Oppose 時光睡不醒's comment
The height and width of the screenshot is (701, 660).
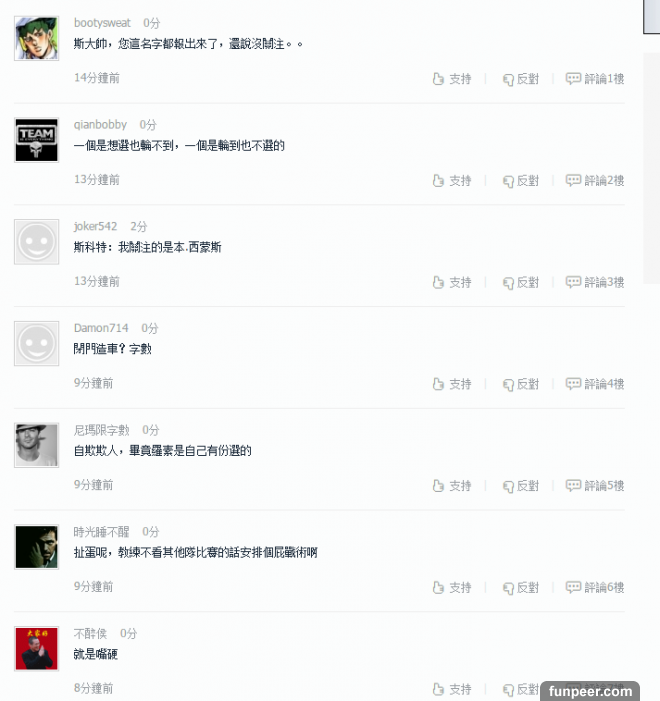(x=520, y=588)
